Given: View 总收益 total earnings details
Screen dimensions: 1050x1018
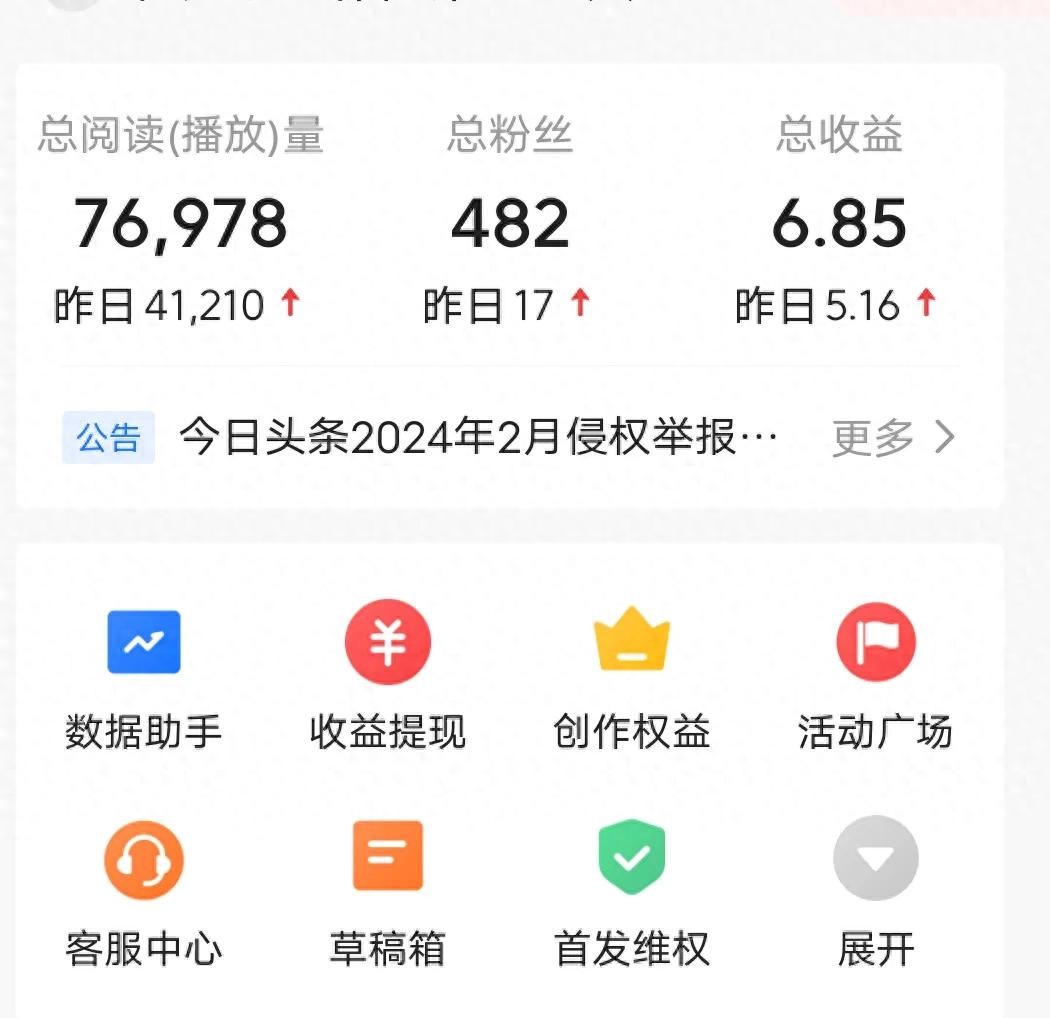Looking at the screenshot, I should [x=839, y=222].
